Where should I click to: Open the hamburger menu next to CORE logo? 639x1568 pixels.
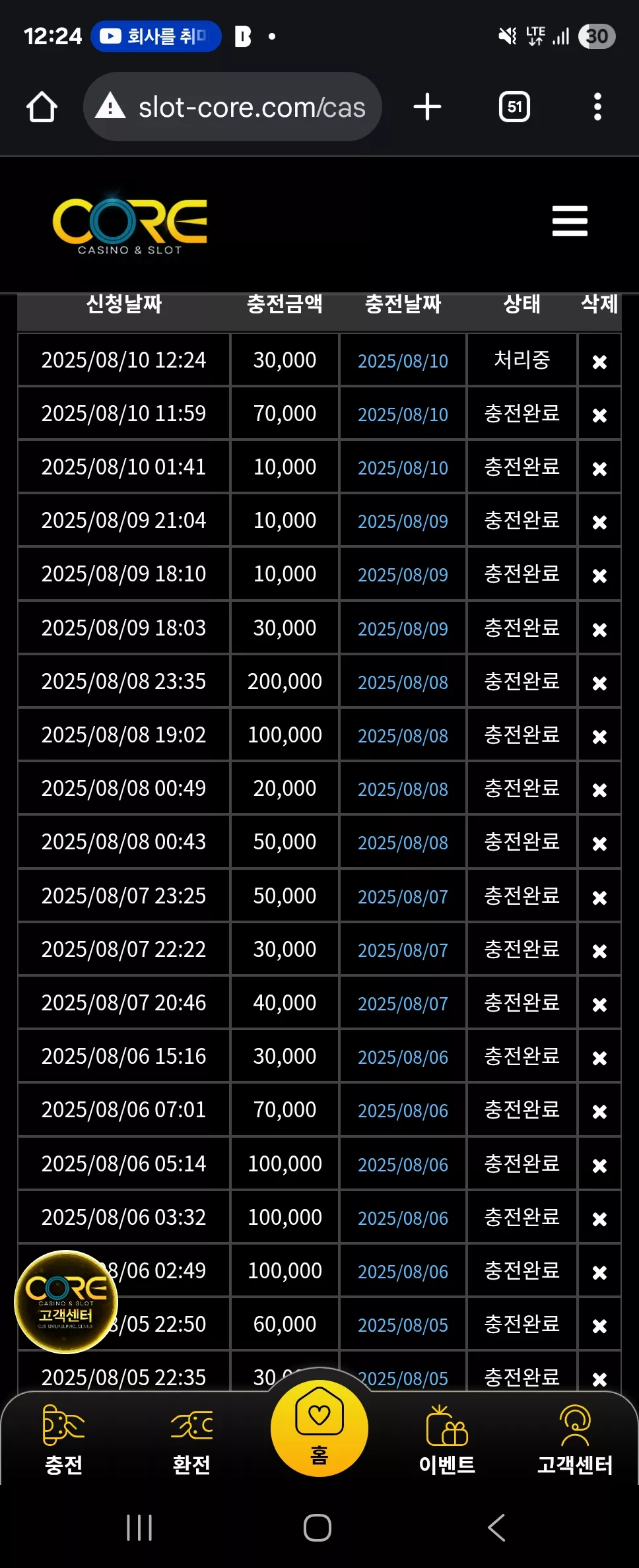tap(570, 220)
